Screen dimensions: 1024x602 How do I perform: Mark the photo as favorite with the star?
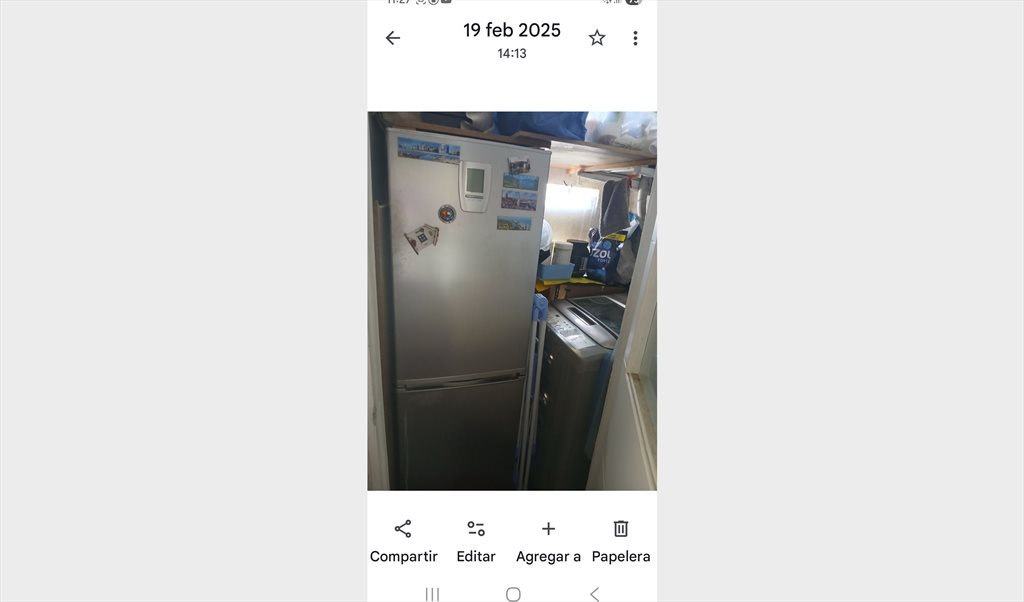click(597, 38)
